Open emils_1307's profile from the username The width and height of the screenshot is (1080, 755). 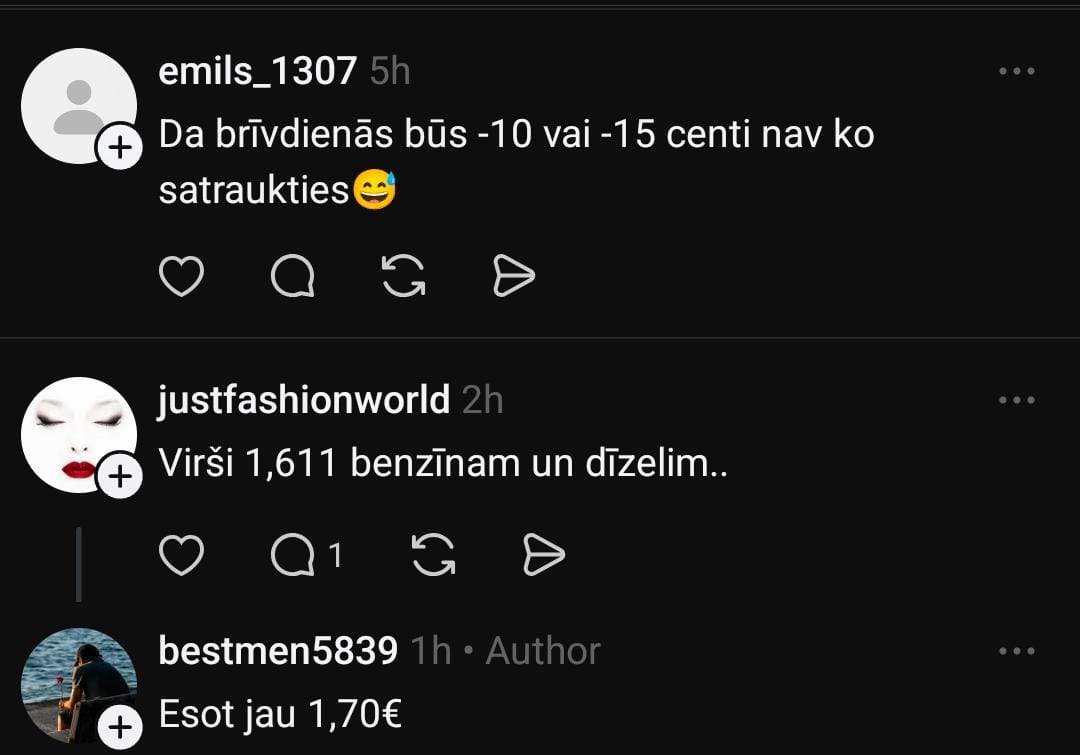[x=257, y=71]
